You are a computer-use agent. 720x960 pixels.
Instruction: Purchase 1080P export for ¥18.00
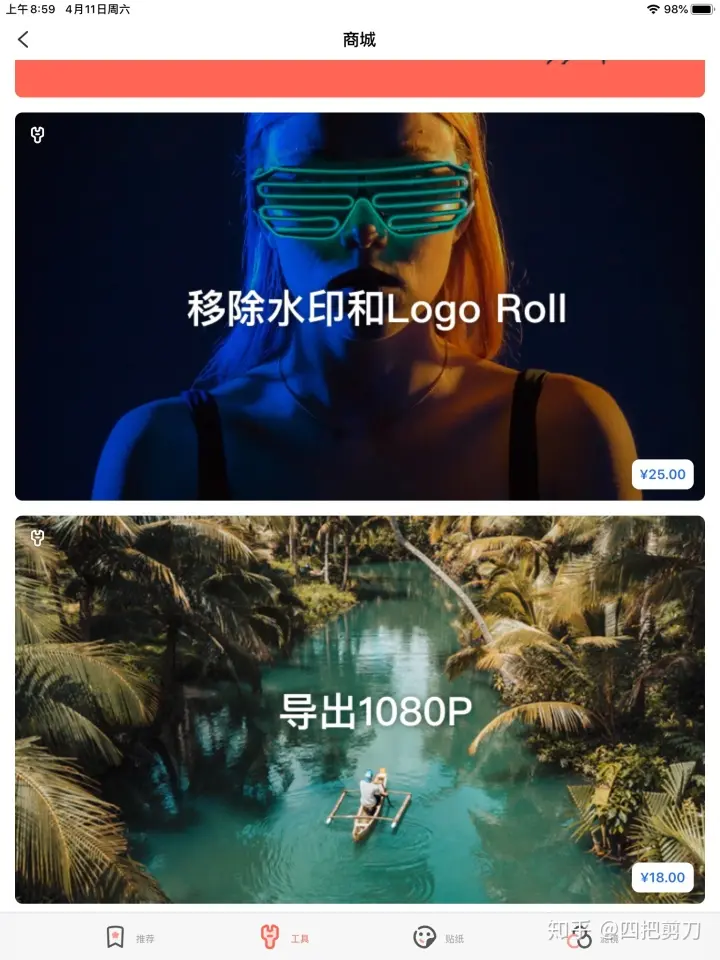pos(663,878)
